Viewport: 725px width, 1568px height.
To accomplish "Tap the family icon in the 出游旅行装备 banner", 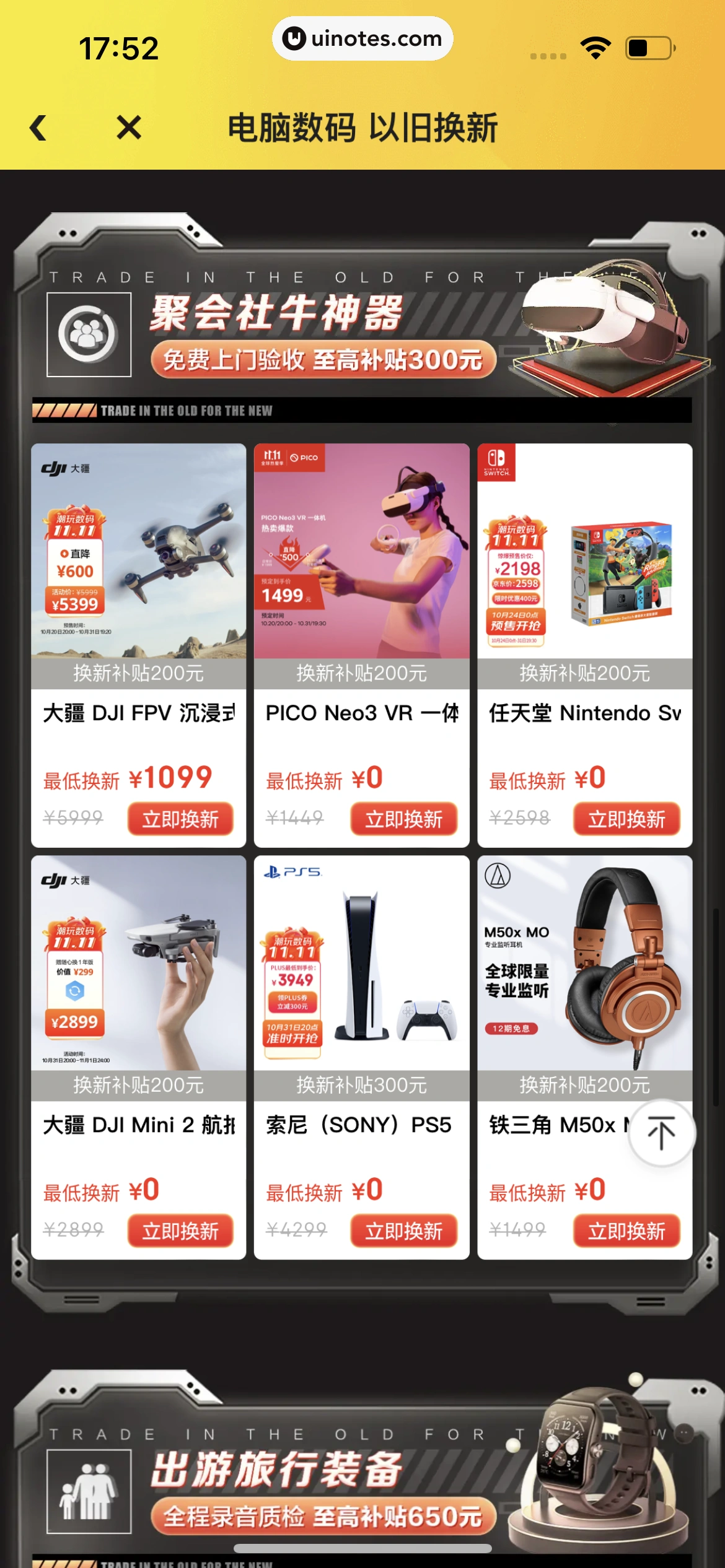I will (90, 1494).
